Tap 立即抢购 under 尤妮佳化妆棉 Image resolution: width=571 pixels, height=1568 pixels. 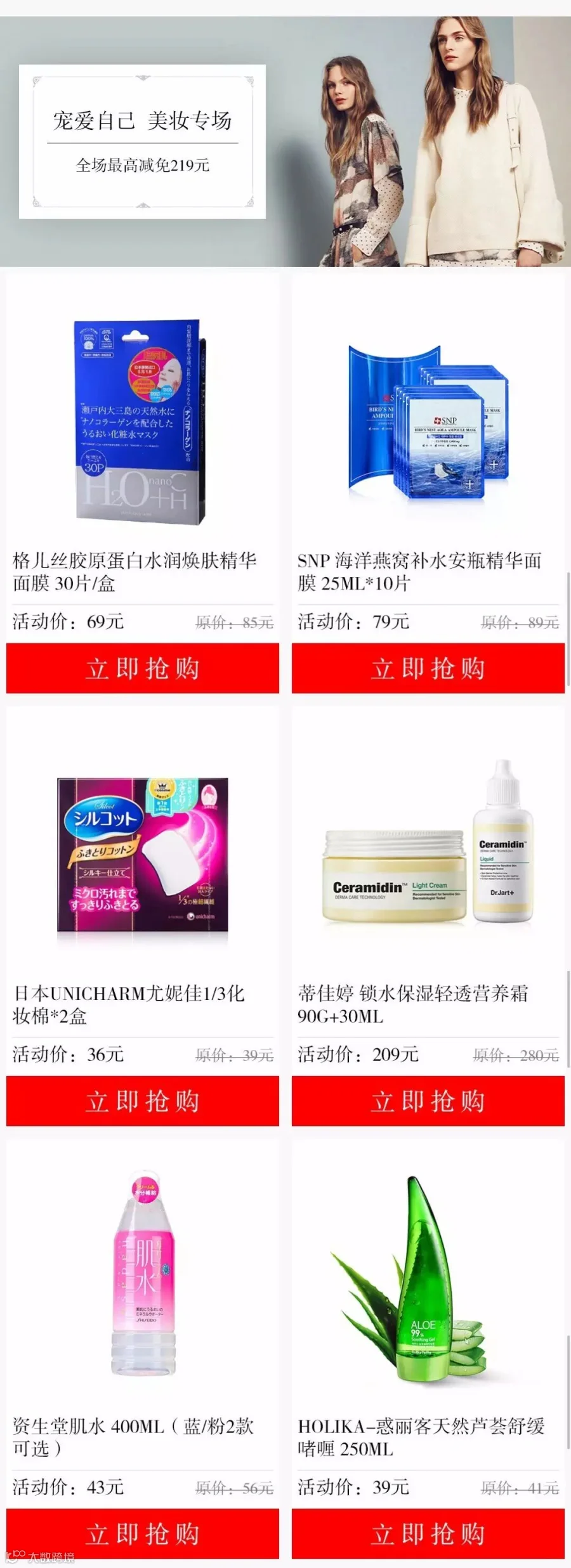(143, 1101)
